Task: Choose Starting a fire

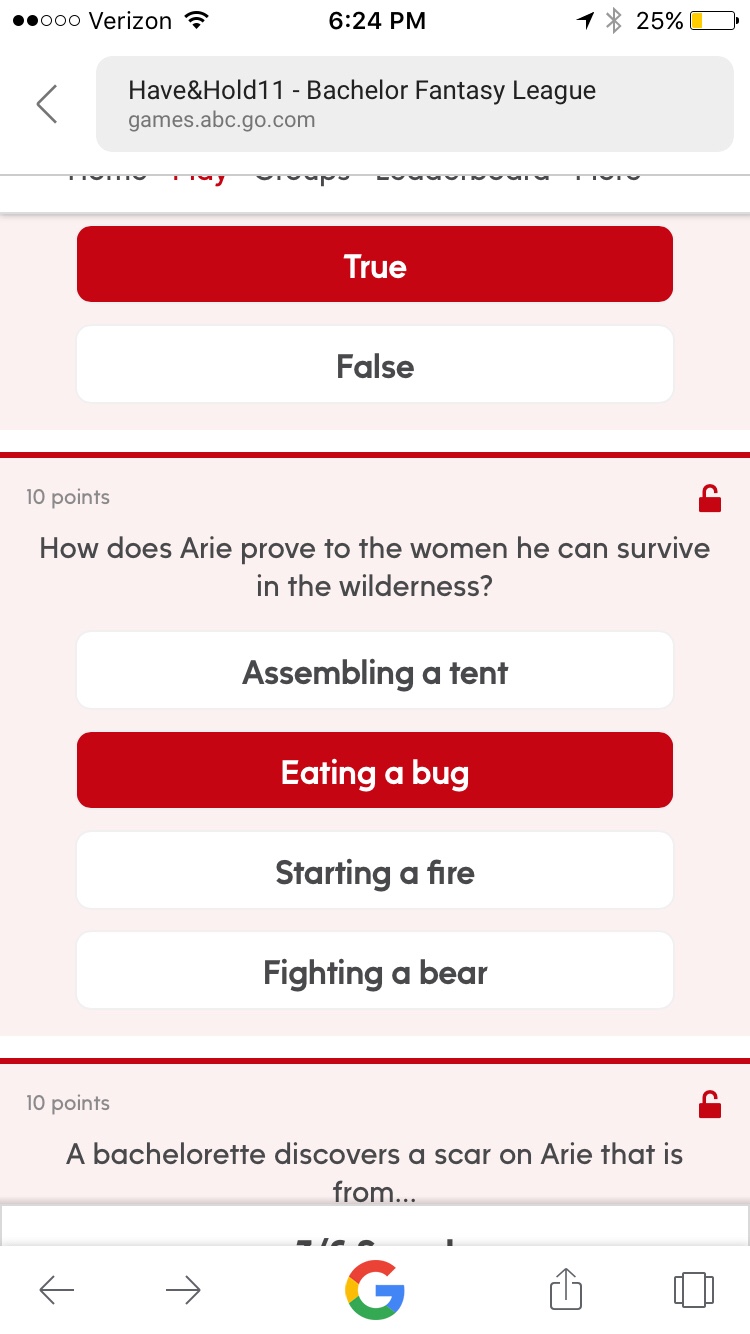Action: 375,871
